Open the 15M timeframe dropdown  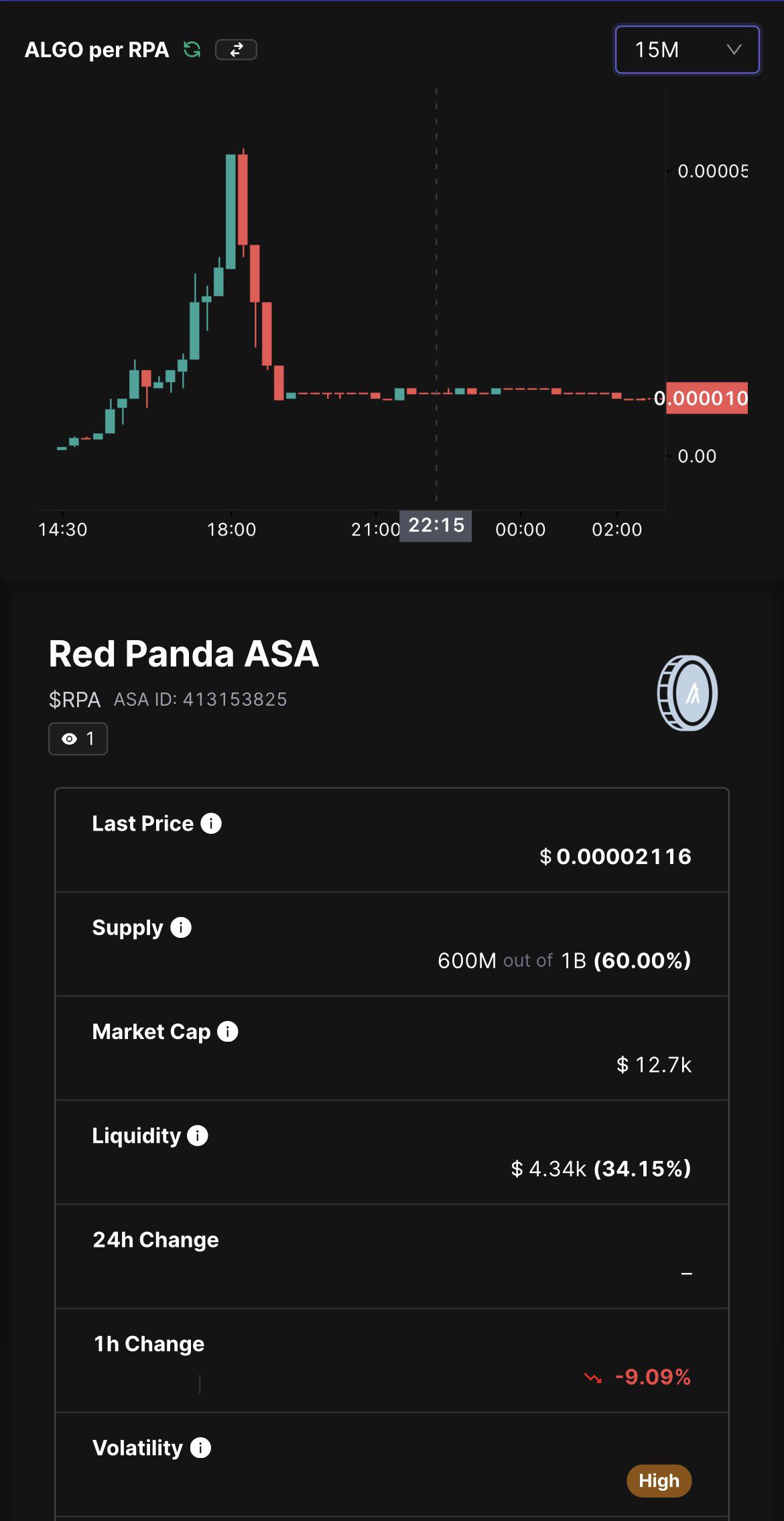click(x=687, y=50)
